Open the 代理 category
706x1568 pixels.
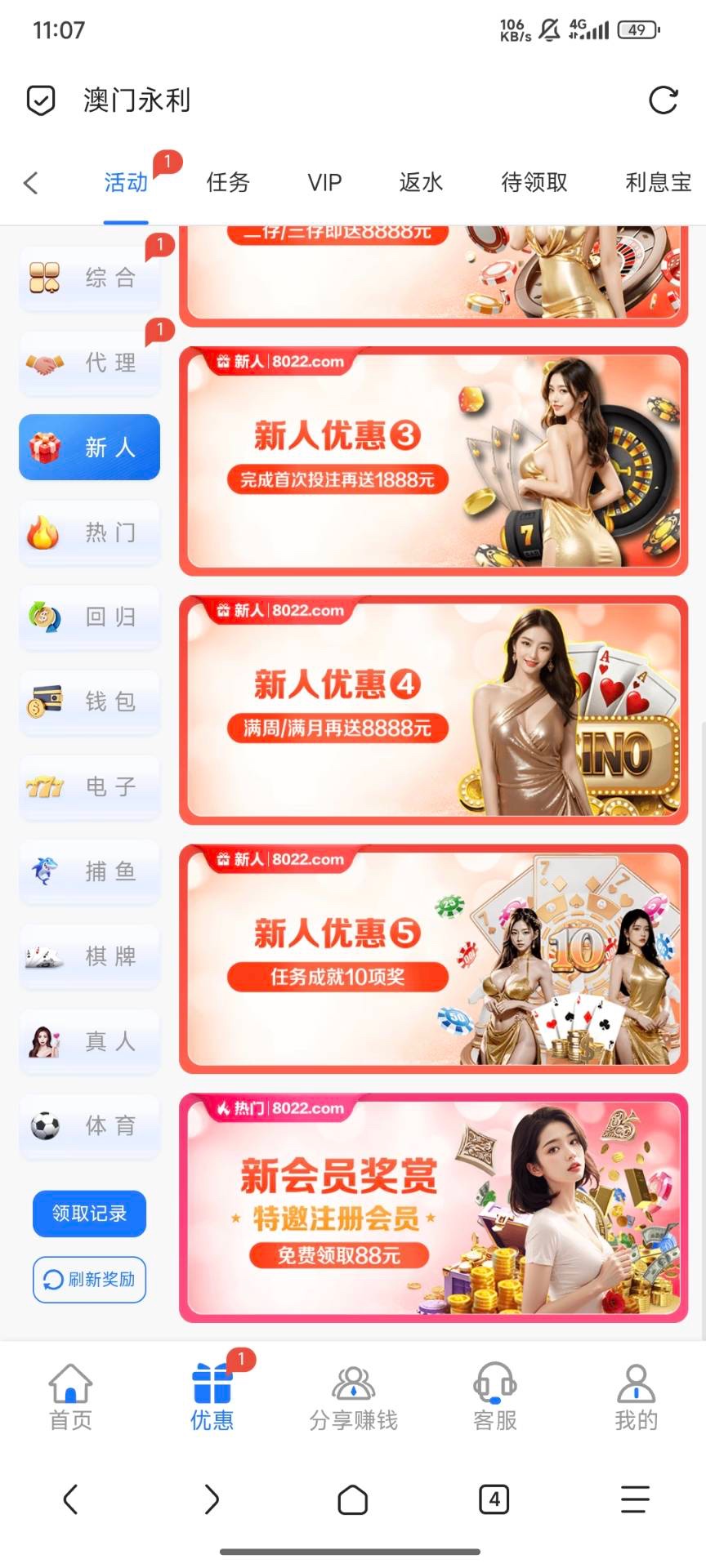90,363
